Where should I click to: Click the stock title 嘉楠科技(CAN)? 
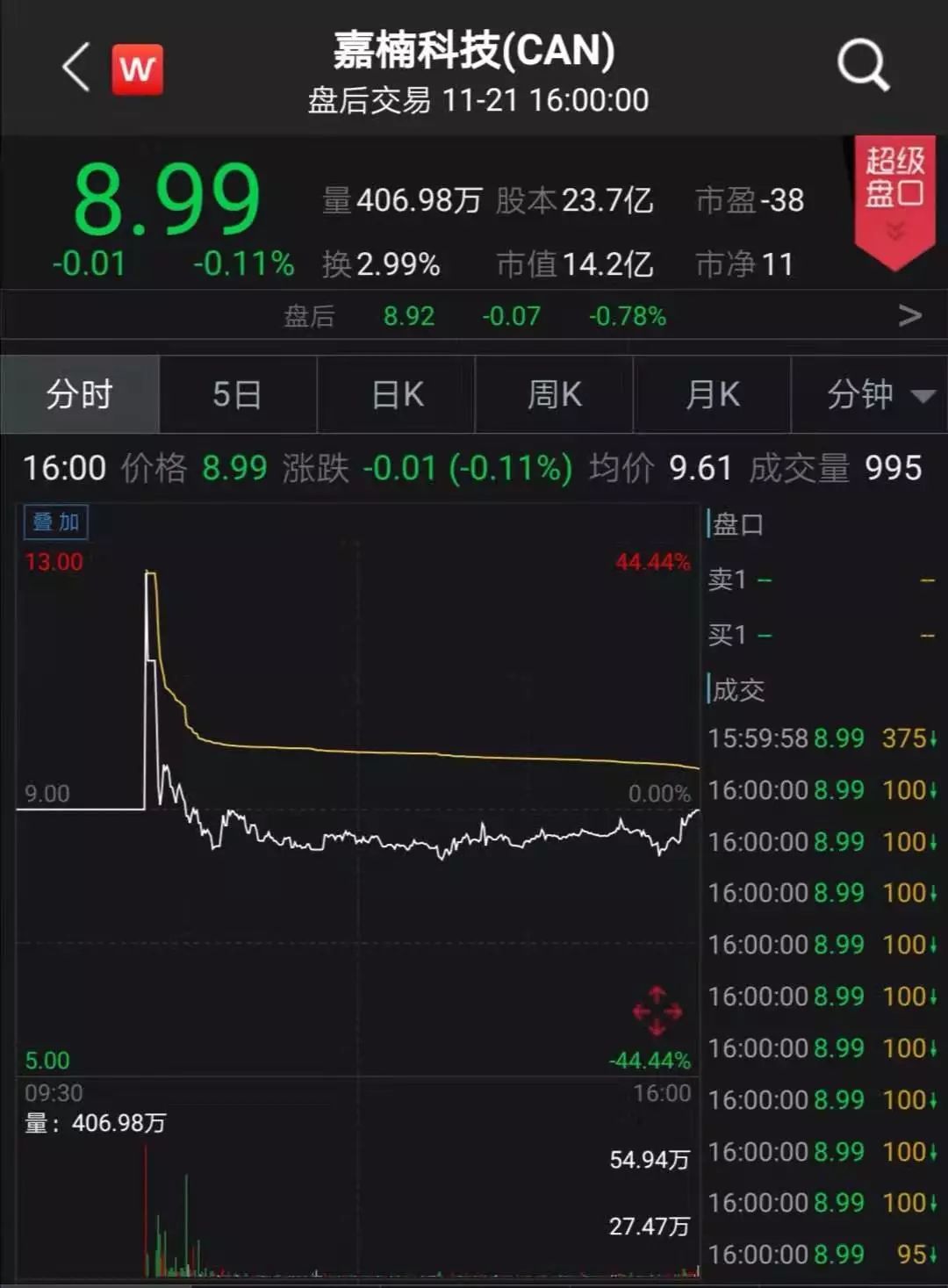[474, 50]
